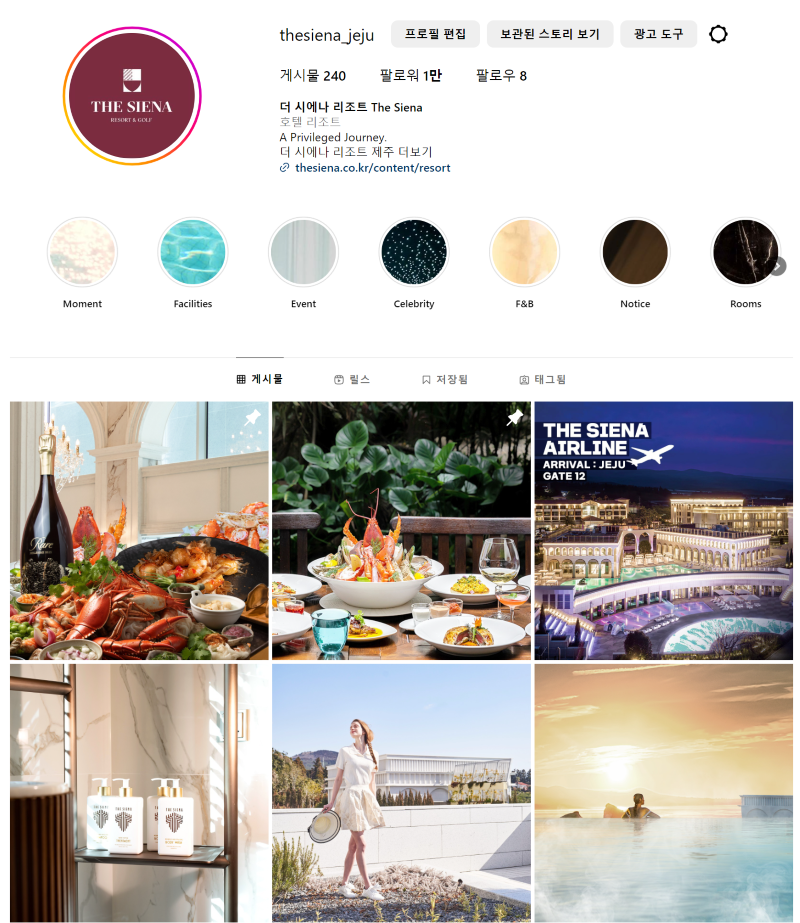The height and width of the screenshot is (923, 800).
Task: Open the thesiena.co.kr website link
Action: pyautogui.click(x=372, y=168)
